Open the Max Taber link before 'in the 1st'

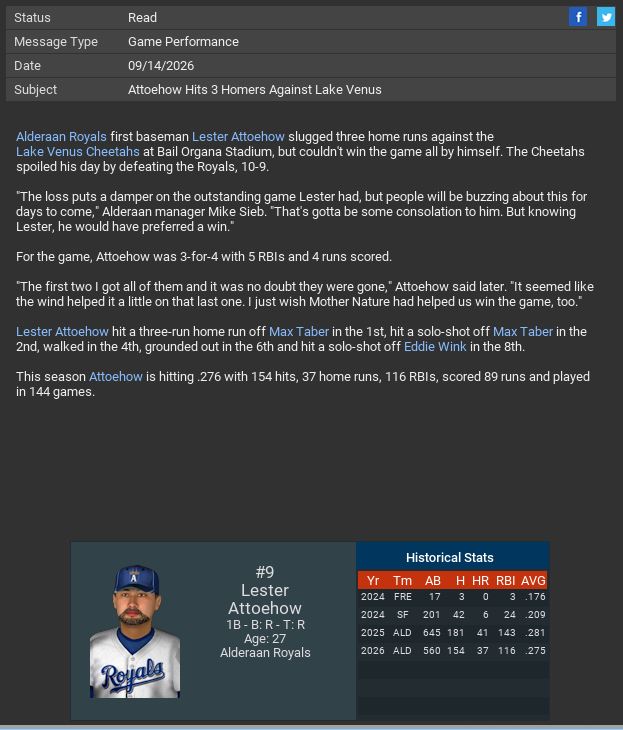click(x=298, y=332)
